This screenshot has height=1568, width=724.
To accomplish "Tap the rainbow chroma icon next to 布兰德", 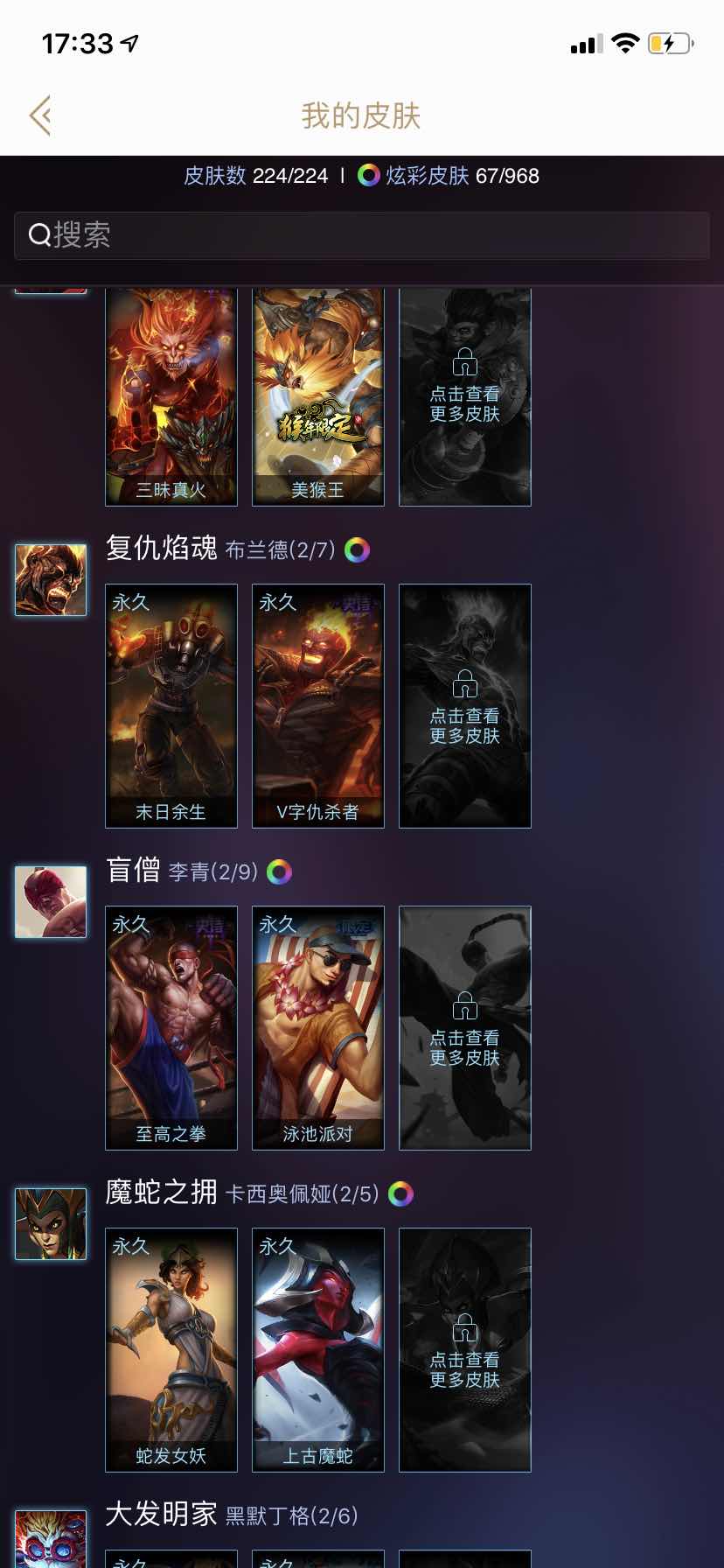I will (x=358, y=550).
